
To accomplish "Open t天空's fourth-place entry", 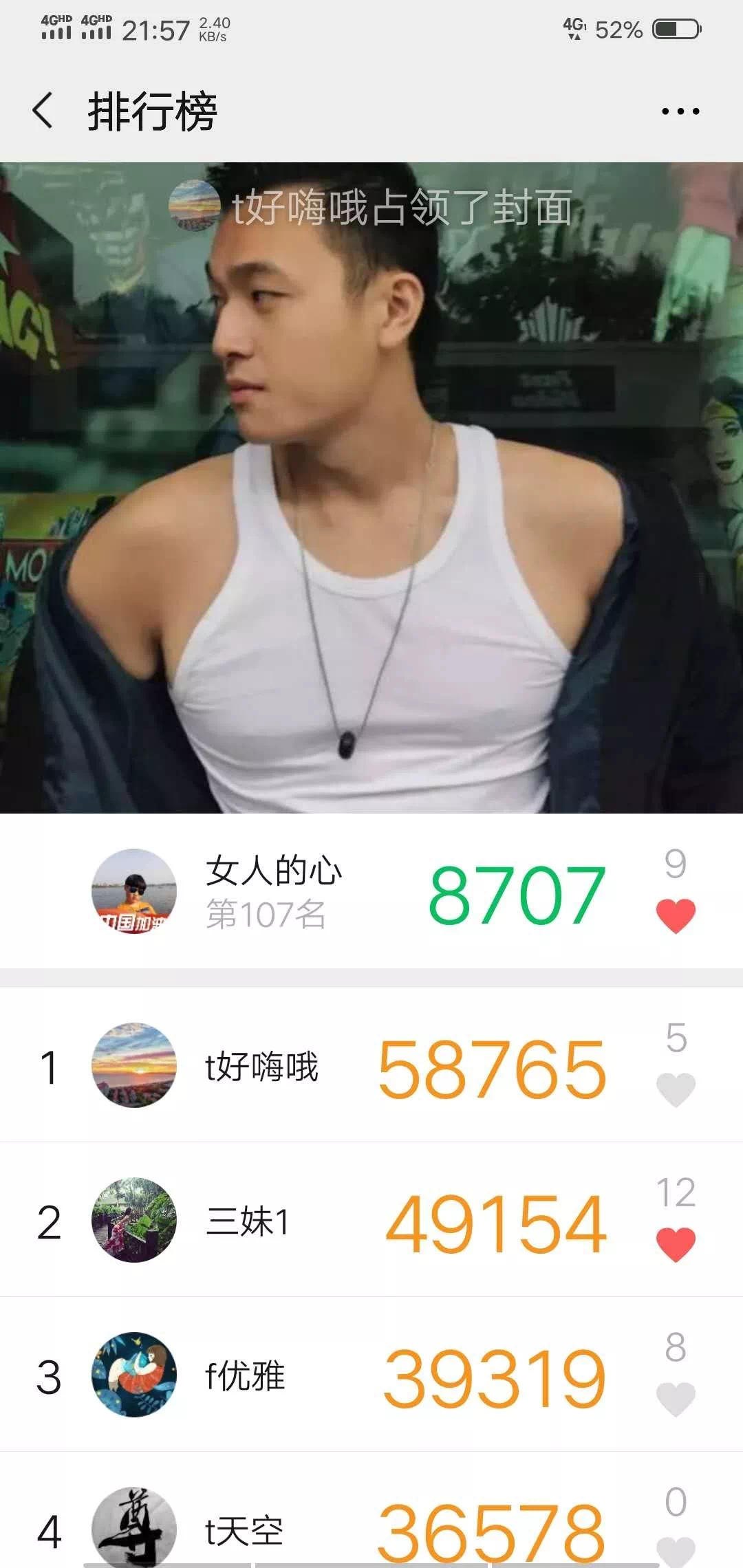I will (275, 1531).
